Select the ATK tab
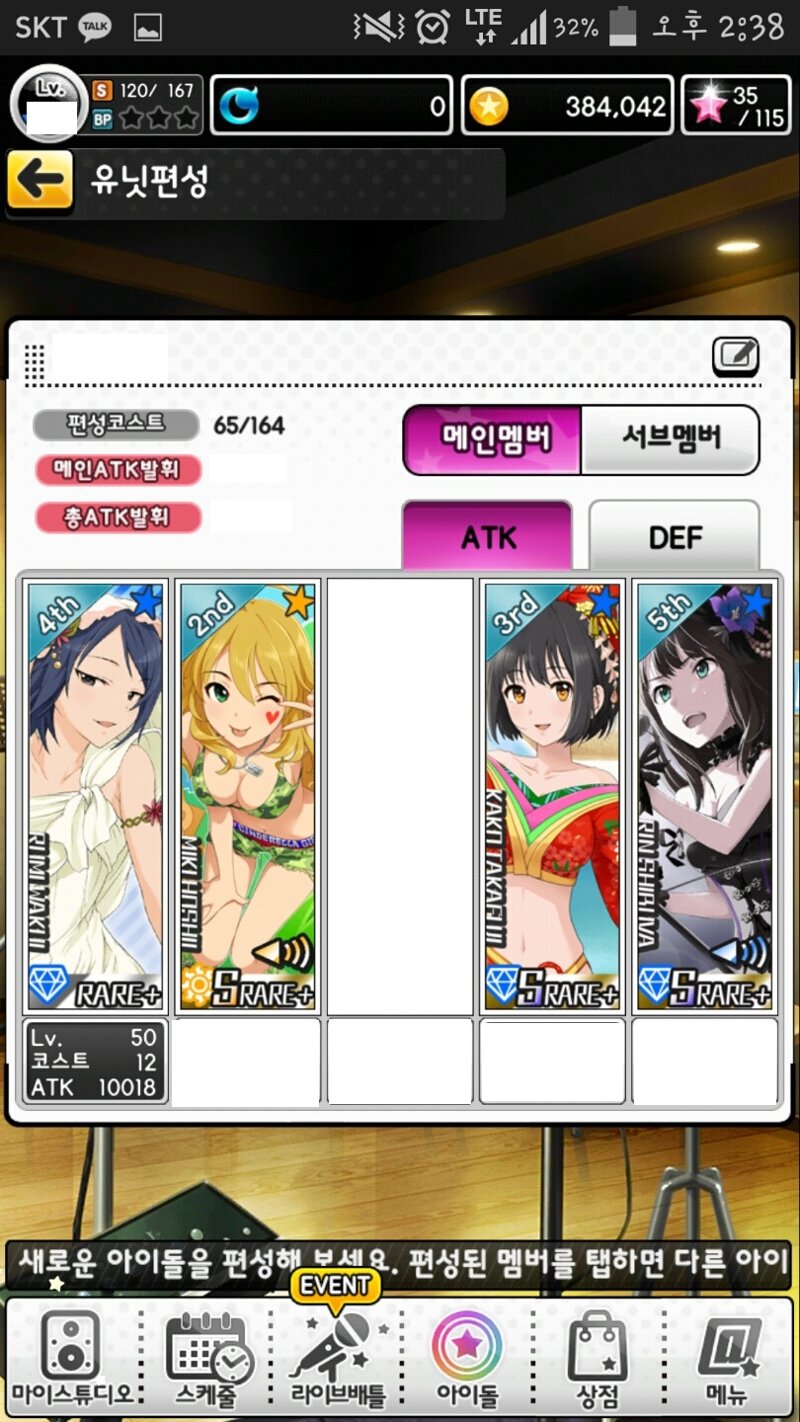 click(488, 537)
